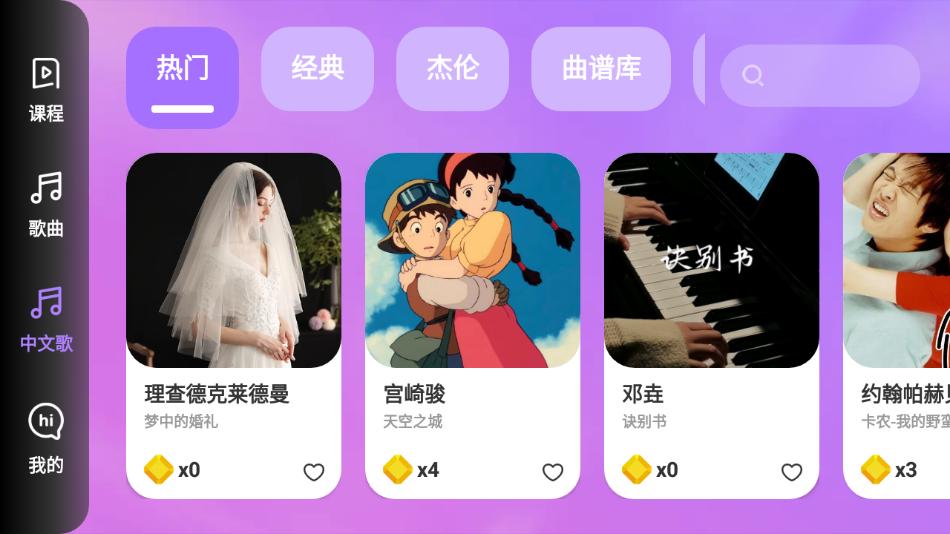Go to 我的 profile section
Image resolution: width=950 pixels, height=534 pixels.
(x=46, y=438)
